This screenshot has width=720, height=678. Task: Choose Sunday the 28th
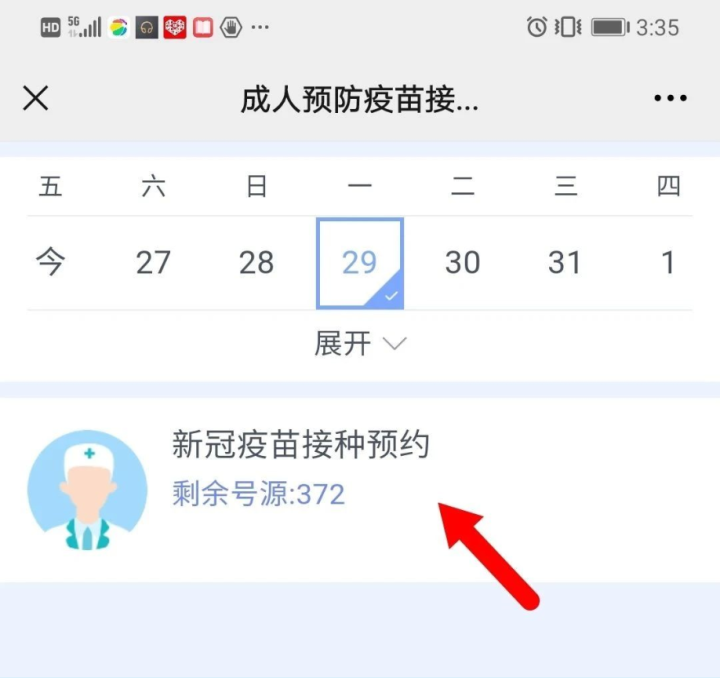point(256,263)
